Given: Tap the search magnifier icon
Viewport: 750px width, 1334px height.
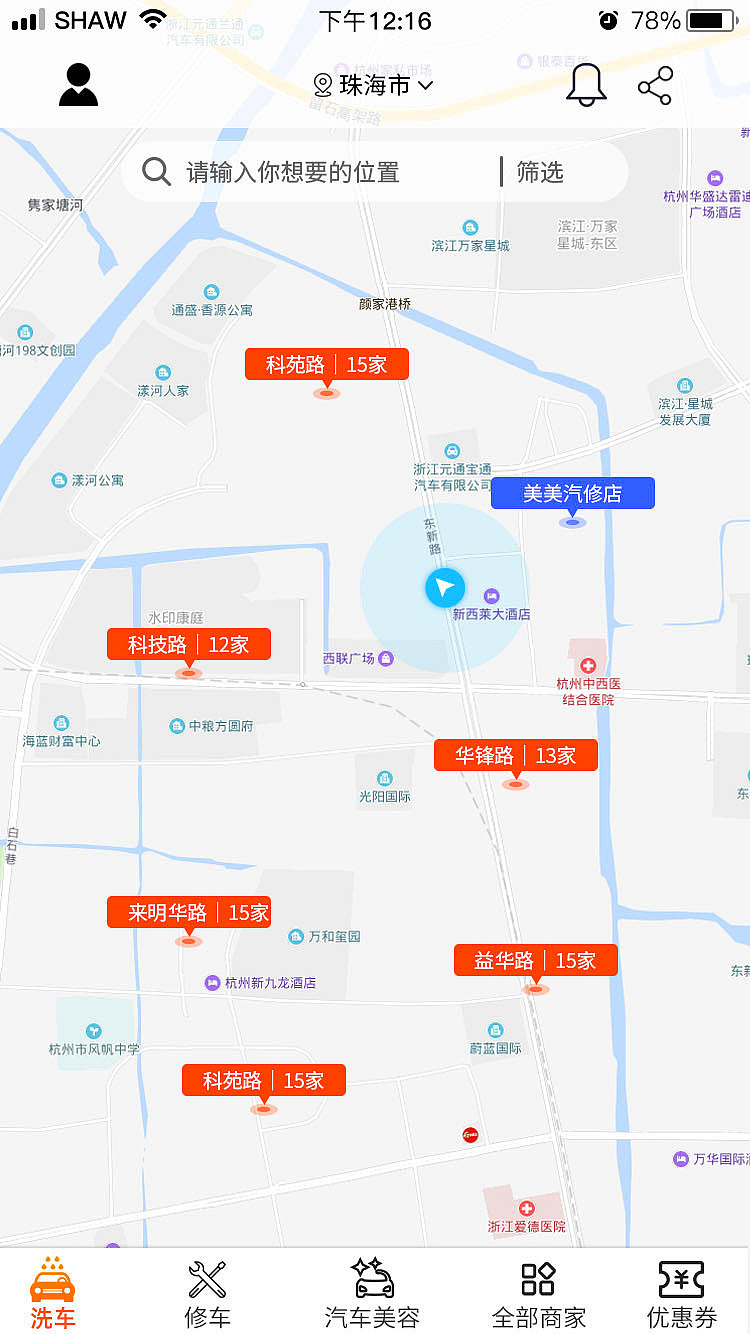Looking at the screenshot, I should point(156,171).
